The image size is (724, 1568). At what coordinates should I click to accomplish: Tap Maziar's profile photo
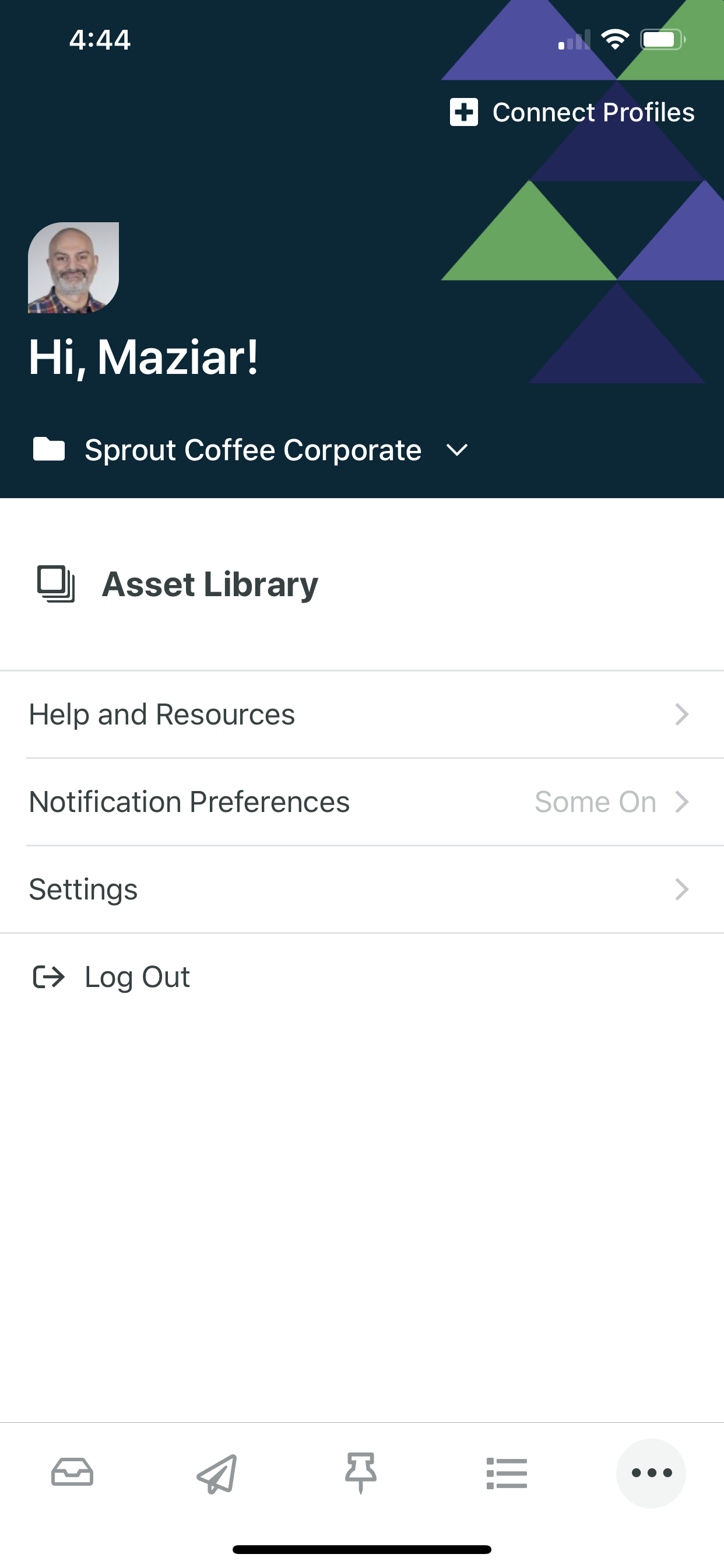click(x=73, y=268)
